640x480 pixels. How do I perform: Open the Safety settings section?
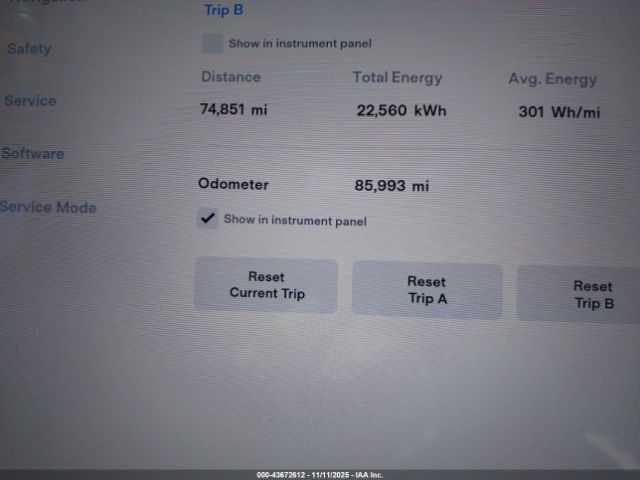tap(30, 48)
